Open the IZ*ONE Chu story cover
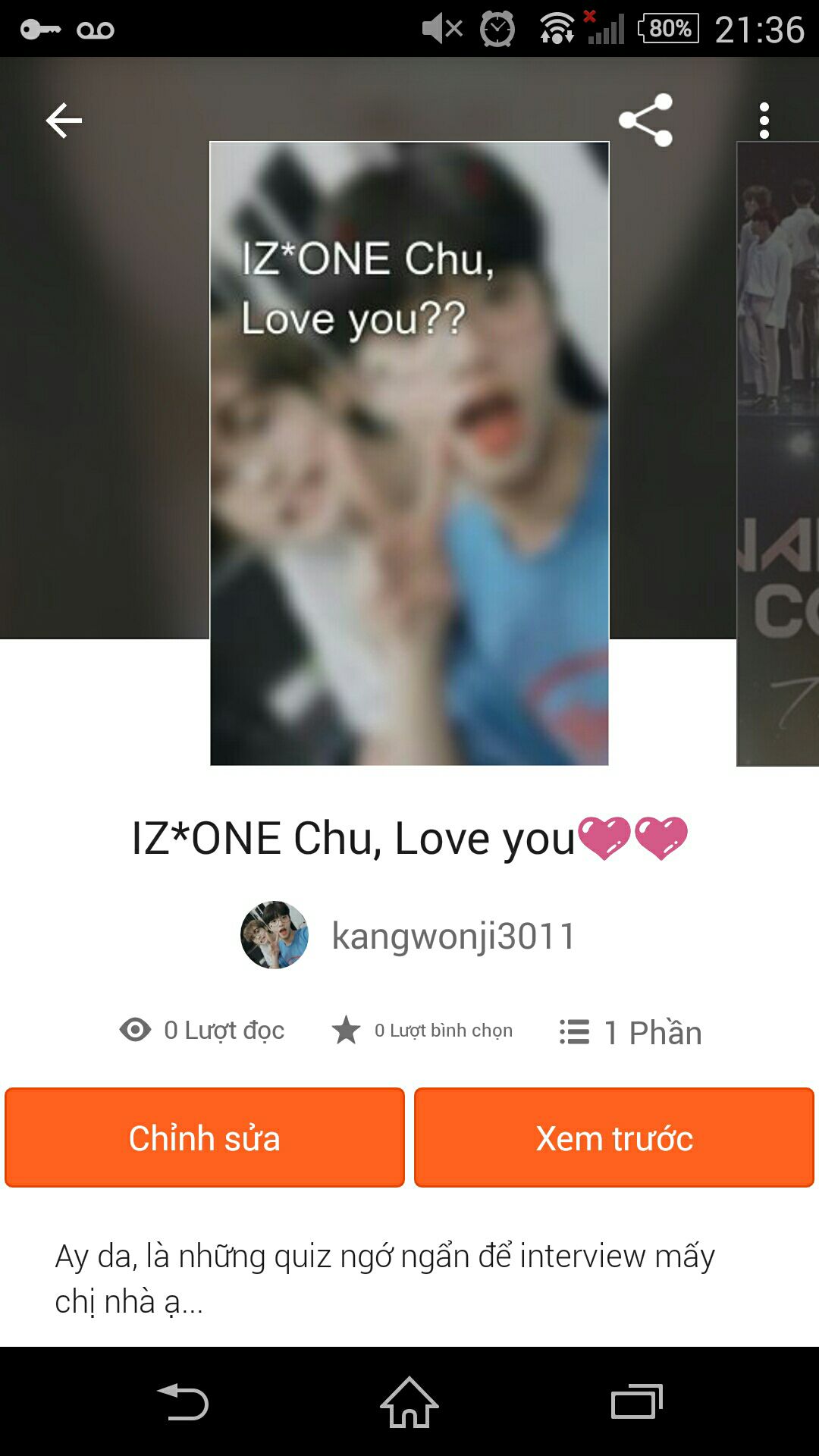The image size is (819, 1456). click(x=409, y=453)
